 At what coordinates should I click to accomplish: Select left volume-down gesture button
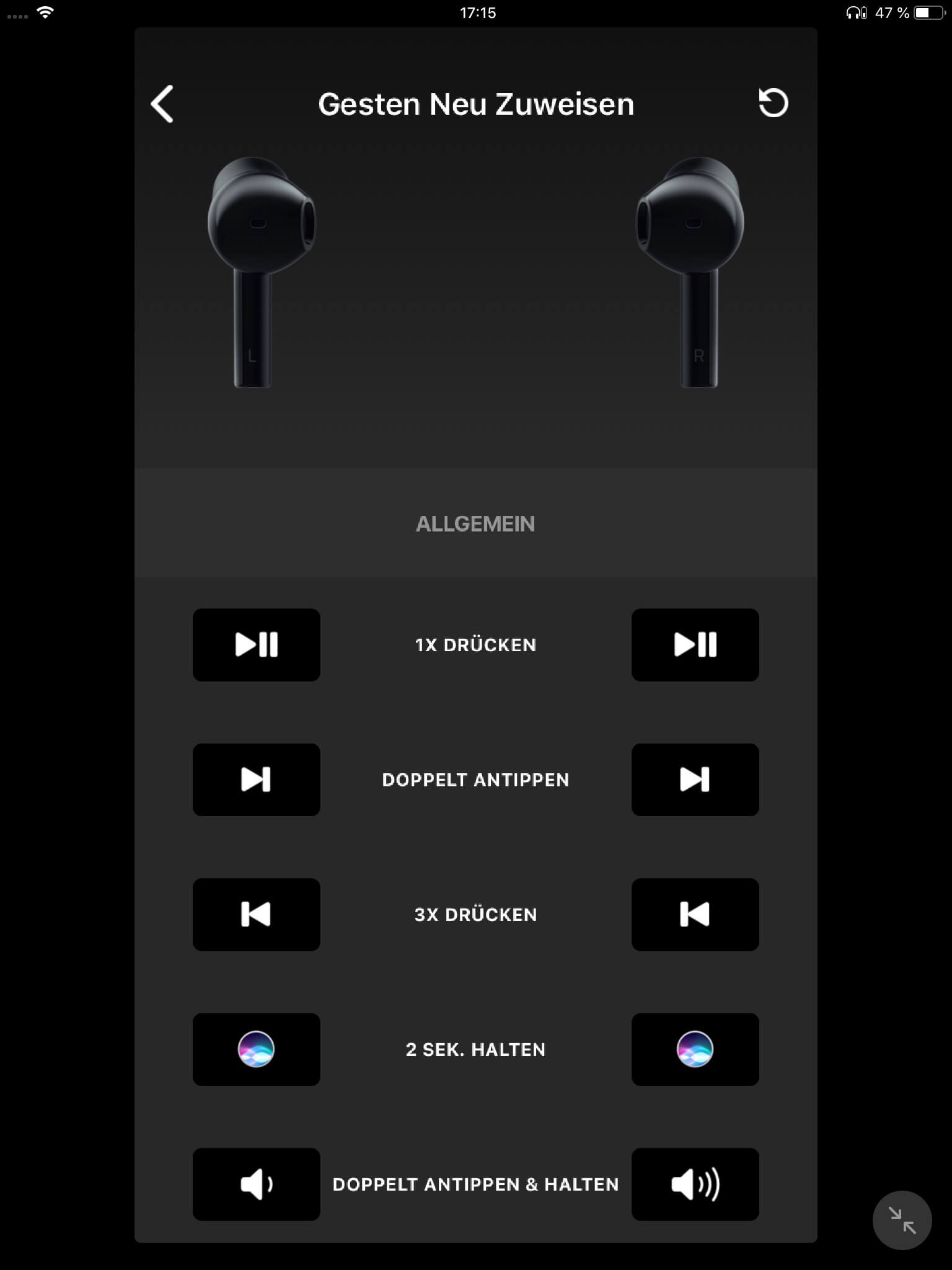pos(256,1184)
